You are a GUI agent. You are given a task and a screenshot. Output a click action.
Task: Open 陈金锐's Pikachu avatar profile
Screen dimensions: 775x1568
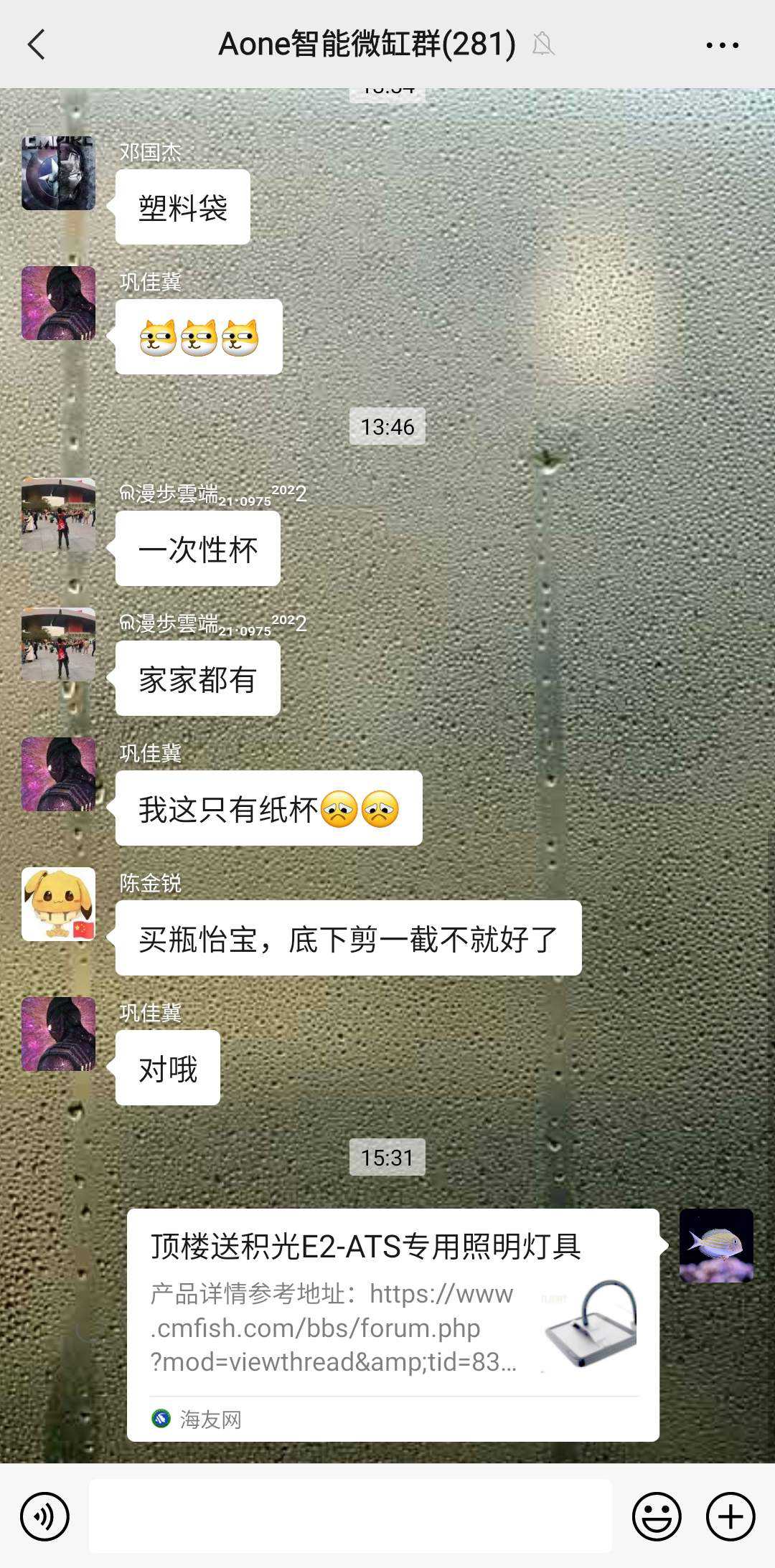point(58,904)
